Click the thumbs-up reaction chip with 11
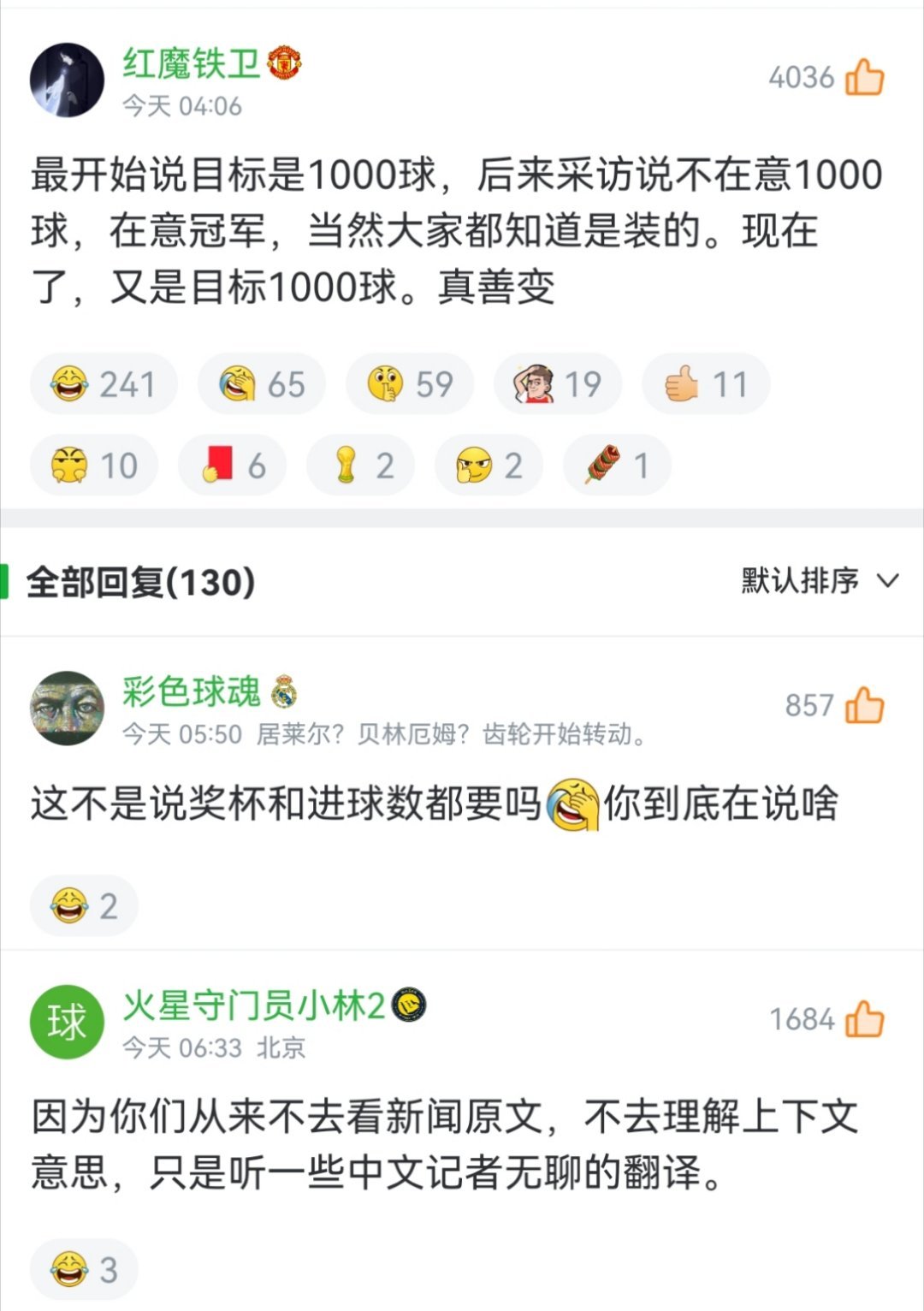924x1311 pixels. [x=703, y=384]
